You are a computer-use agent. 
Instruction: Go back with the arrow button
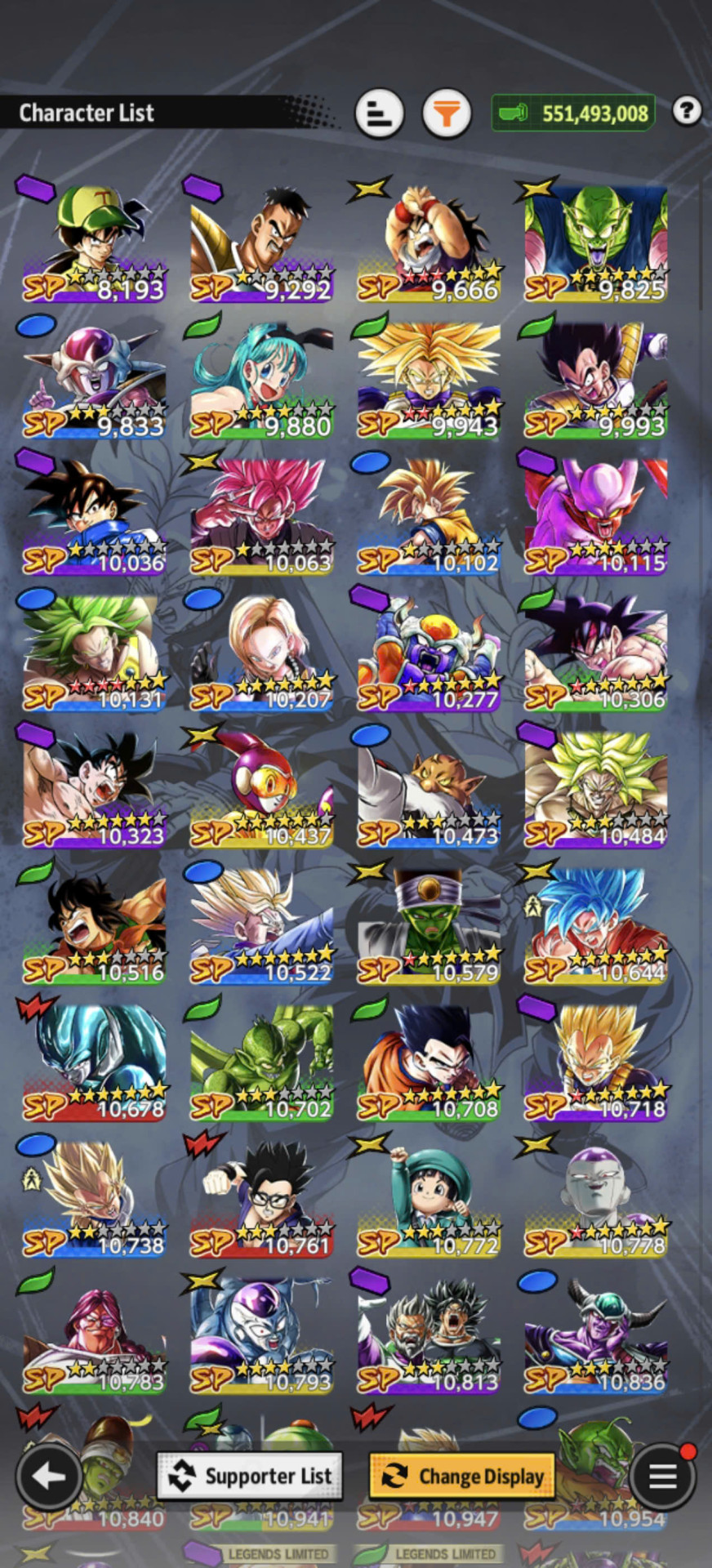(48, 1476)
